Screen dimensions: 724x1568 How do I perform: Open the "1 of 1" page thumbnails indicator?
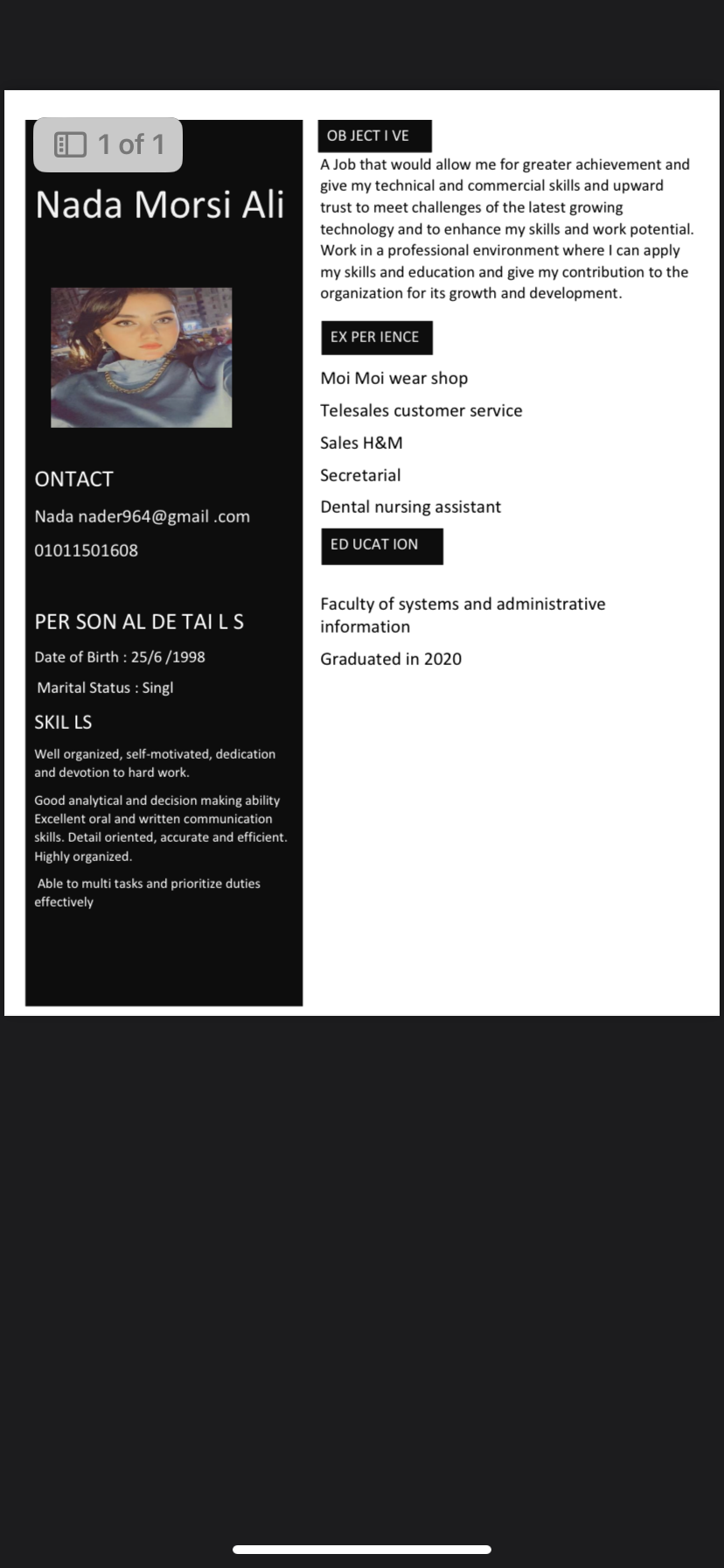108,144
